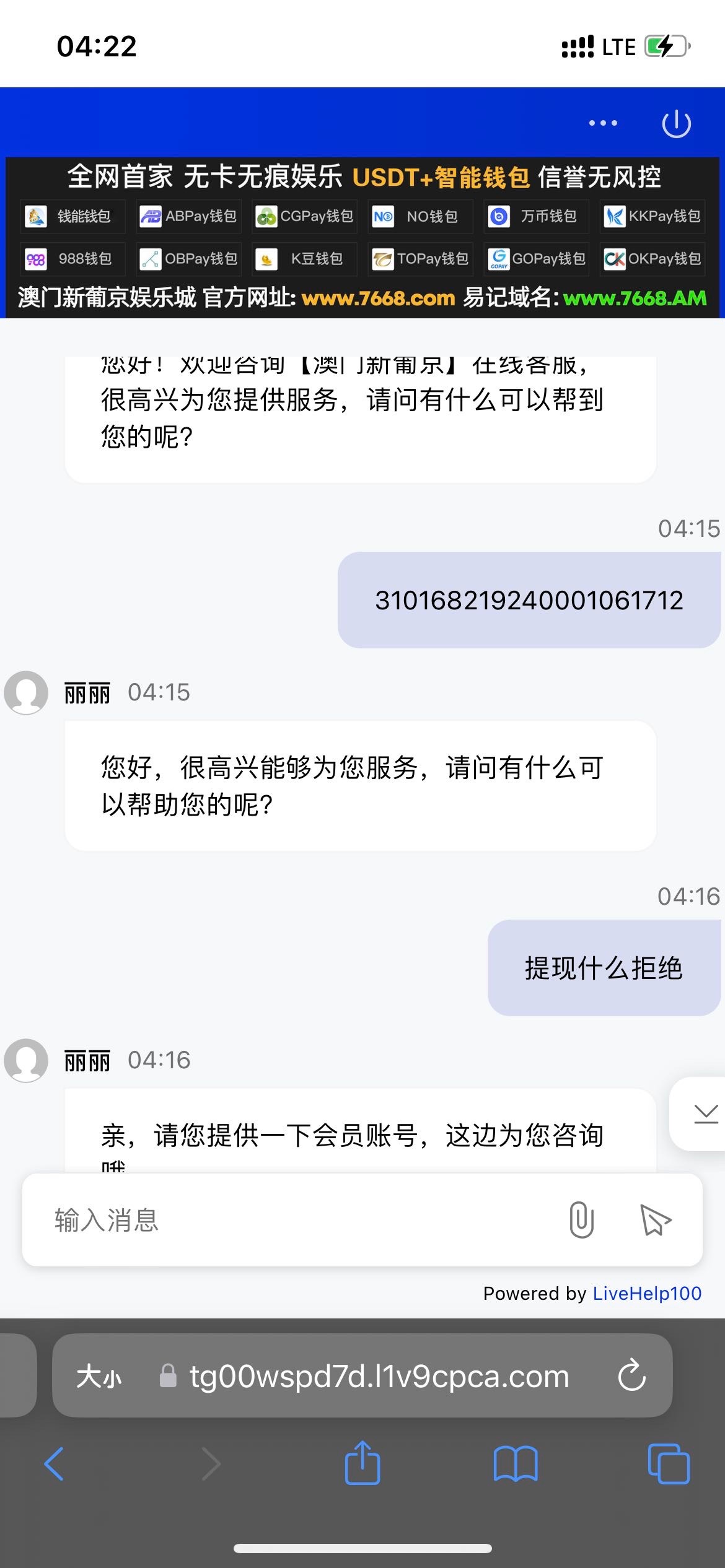Open the browser tabs overview
This screenshot has height=1568, width=725.
pyautogui.click(x=669, y=1464)
